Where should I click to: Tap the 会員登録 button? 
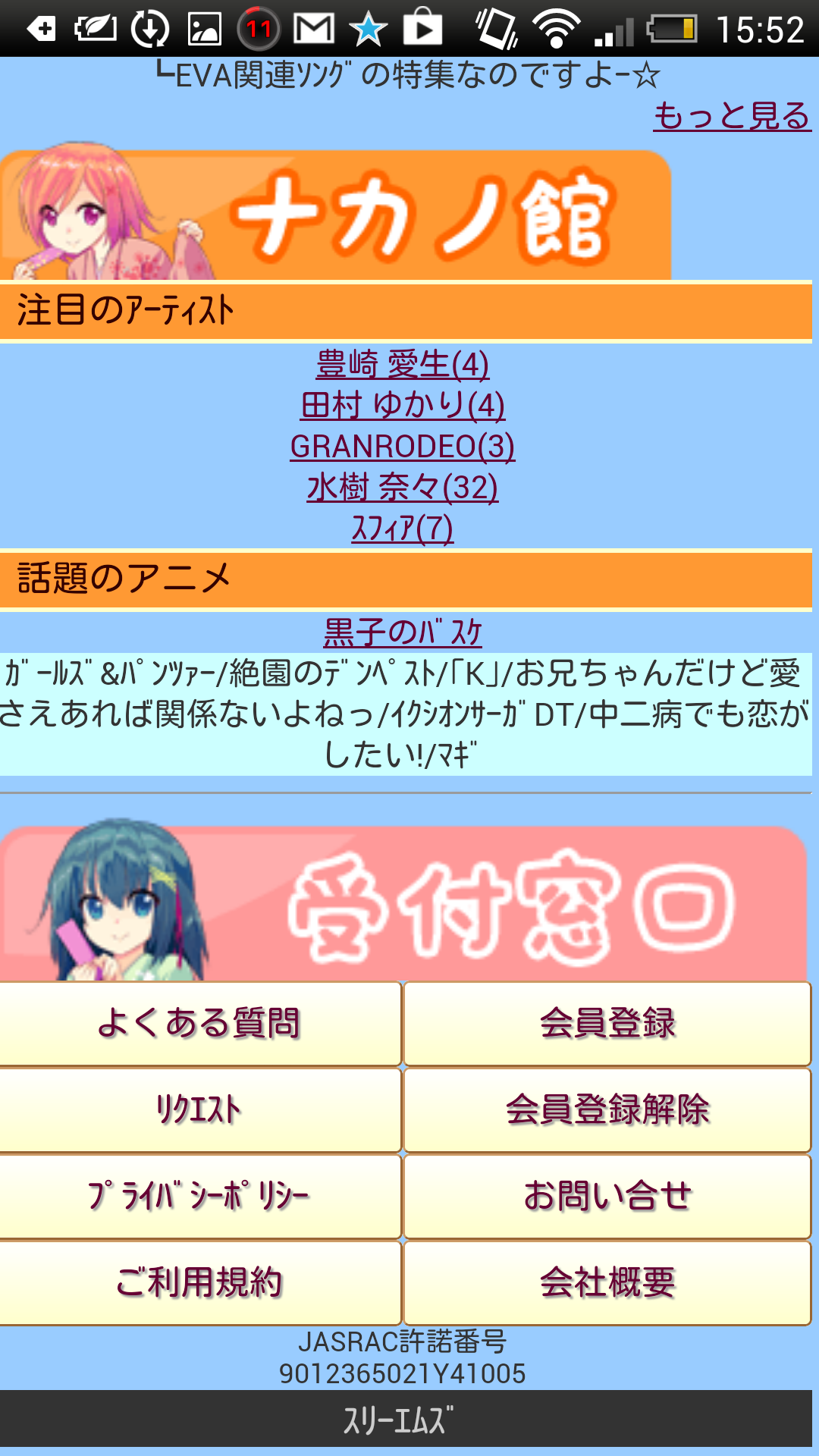click(x=607, y=1024)
